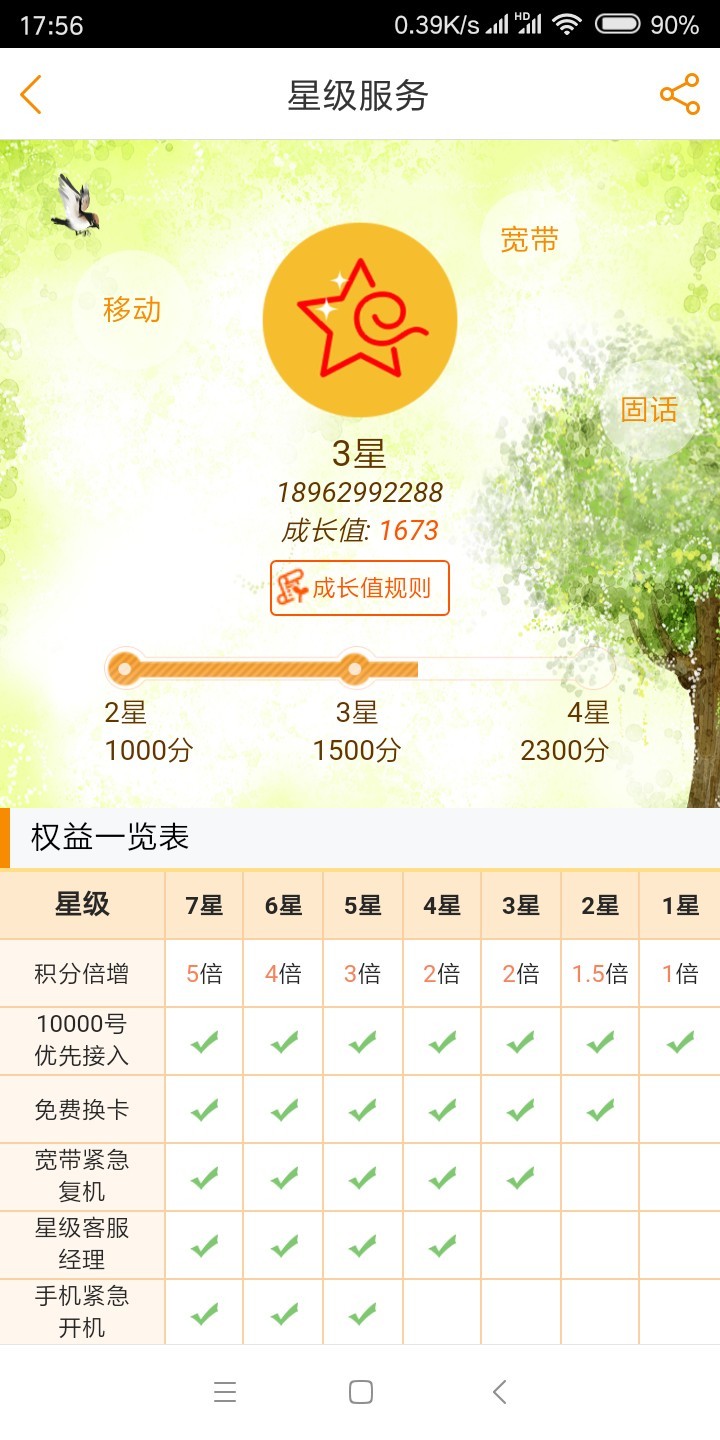Select the 固话 bubble

649,409
